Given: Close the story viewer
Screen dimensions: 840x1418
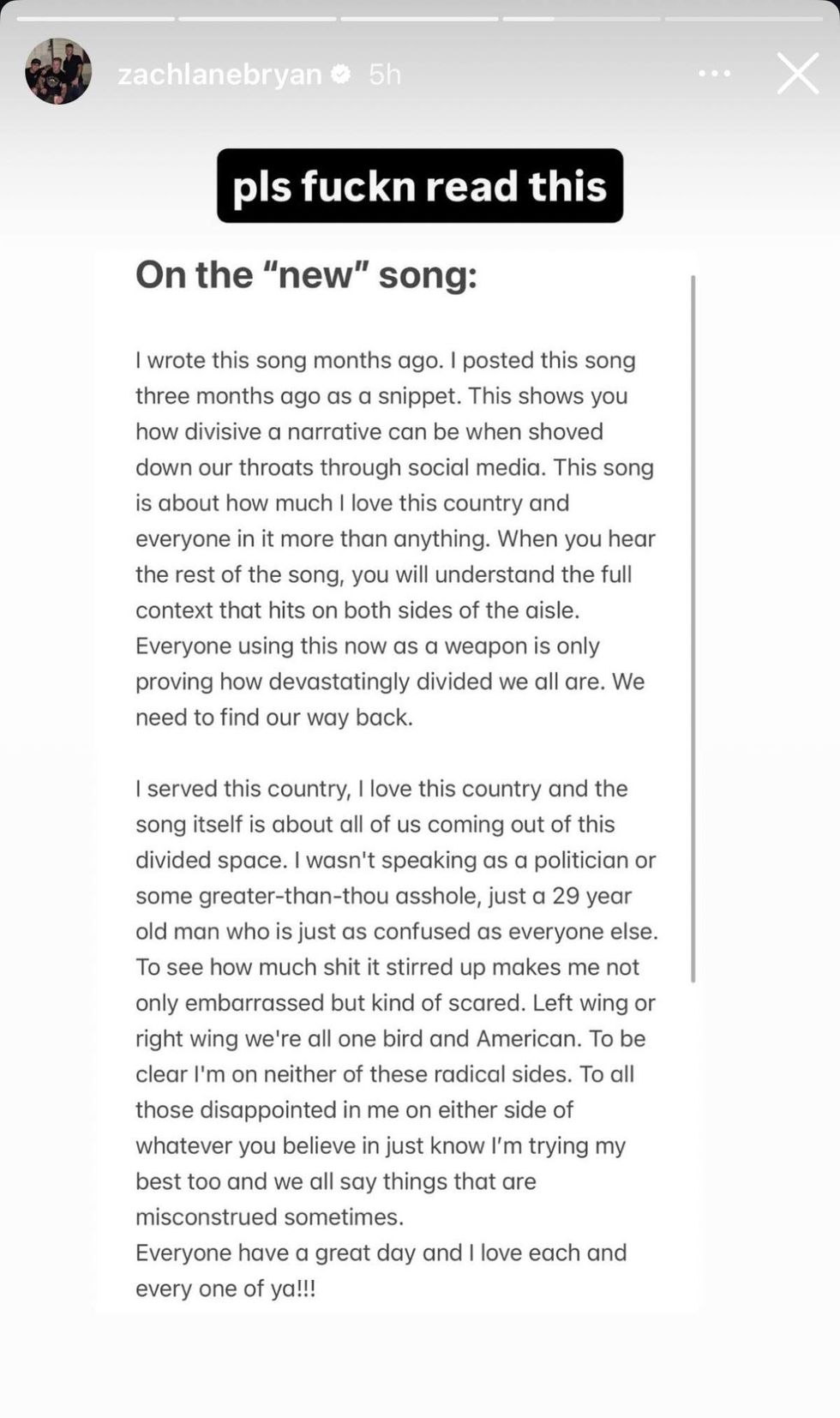Looking at the screenshot, I should (797, 74).
